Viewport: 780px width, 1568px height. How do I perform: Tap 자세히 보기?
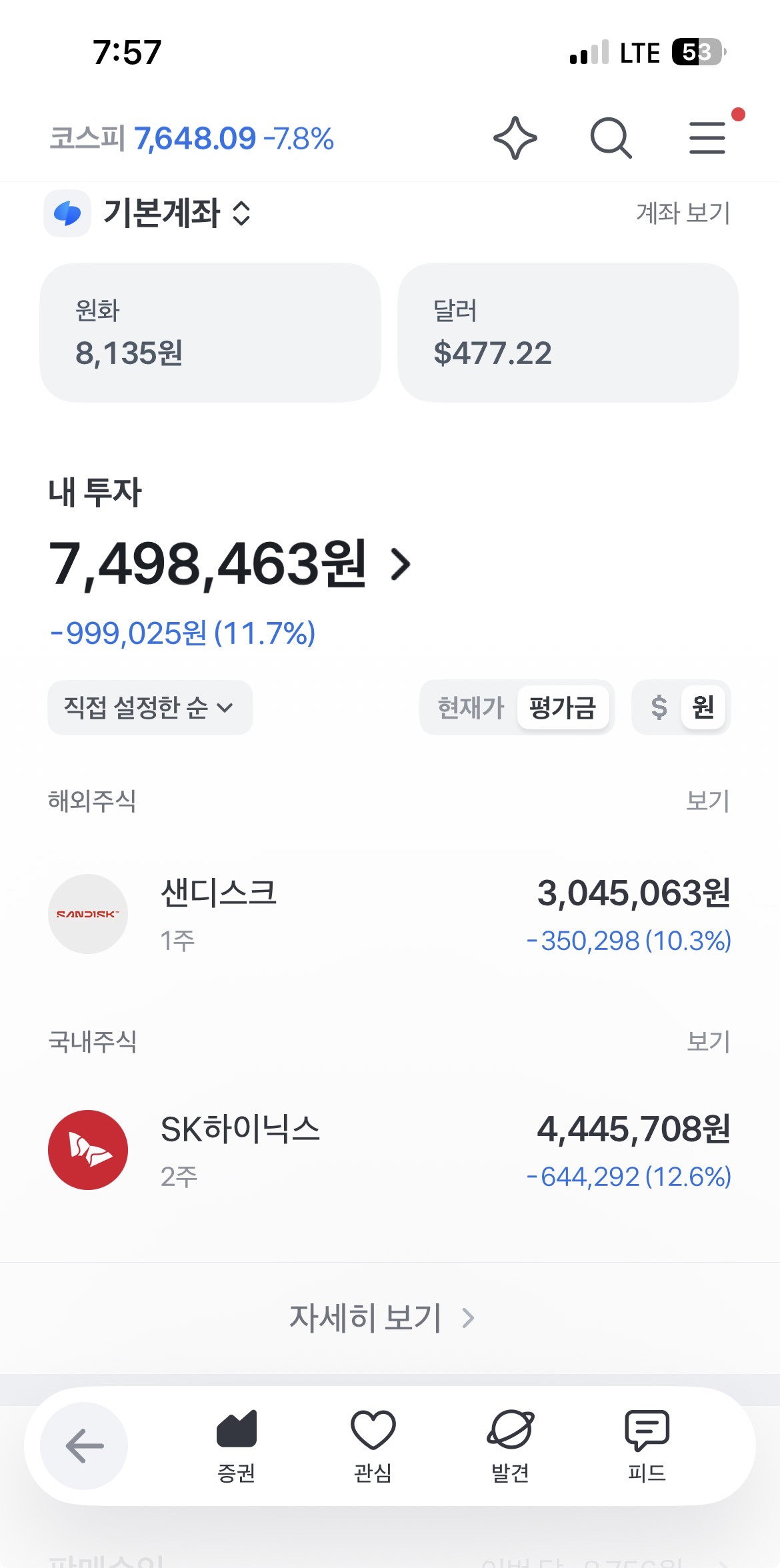(382, 1318)
